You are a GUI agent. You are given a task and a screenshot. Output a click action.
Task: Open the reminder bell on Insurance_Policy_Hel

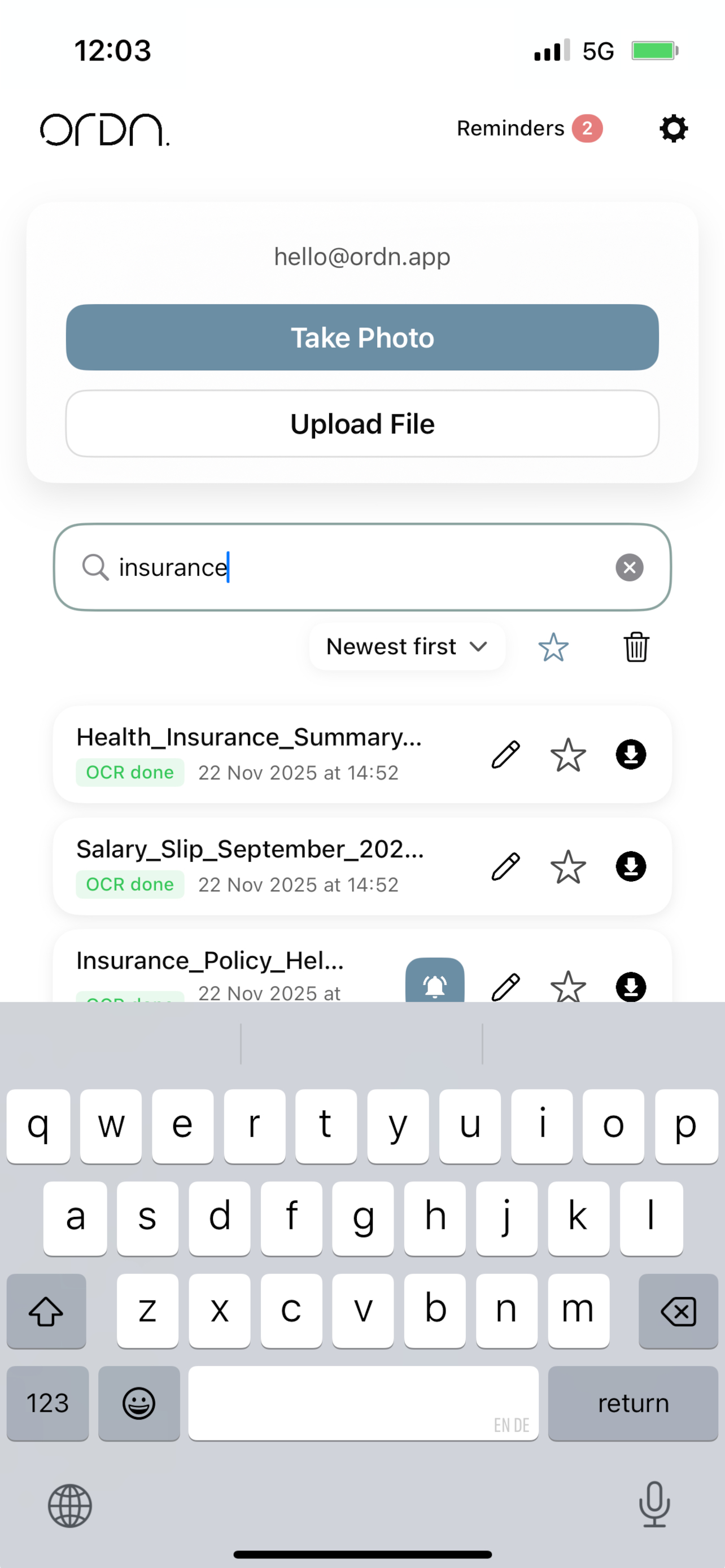tap(435, 983)
